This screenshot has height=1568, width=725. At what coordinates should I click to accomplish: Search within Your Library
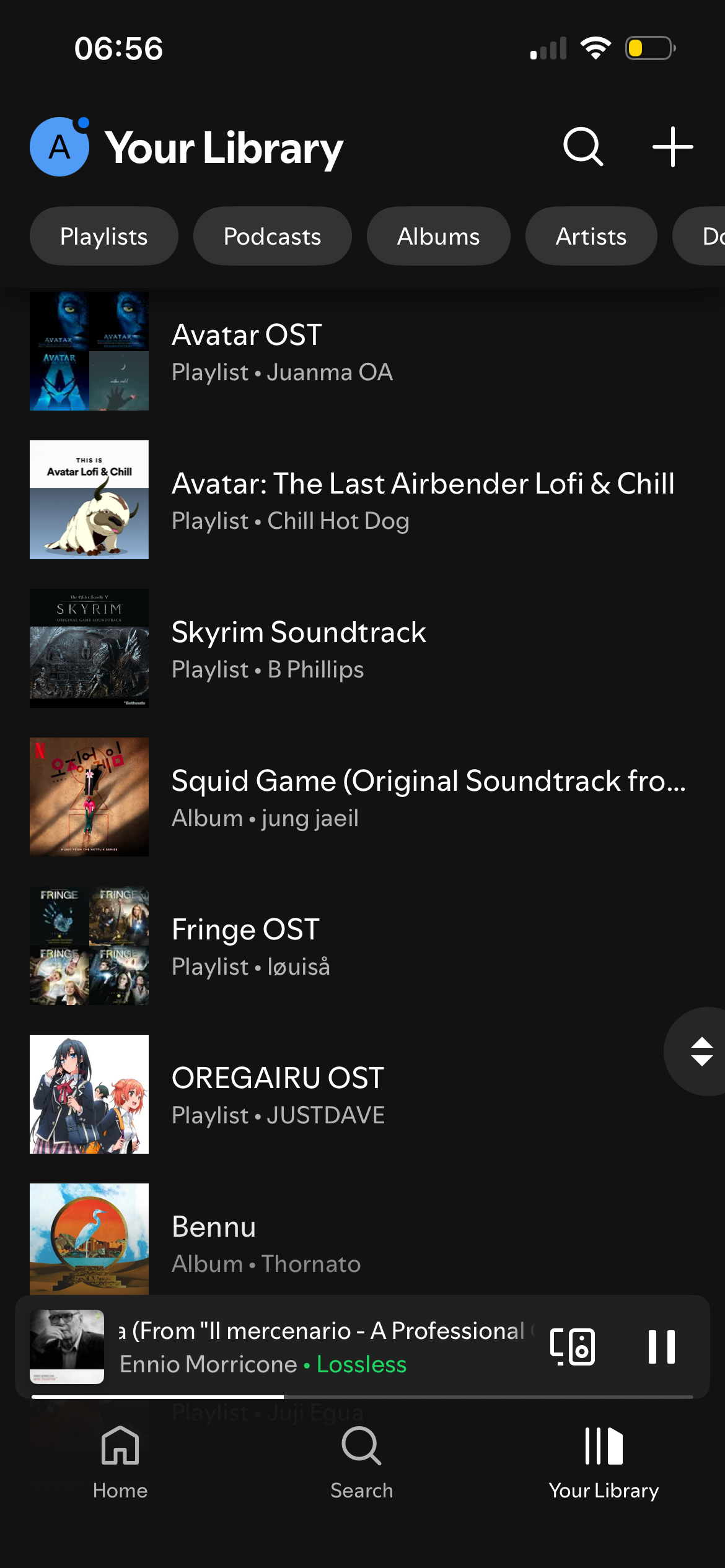coord(582,147)
